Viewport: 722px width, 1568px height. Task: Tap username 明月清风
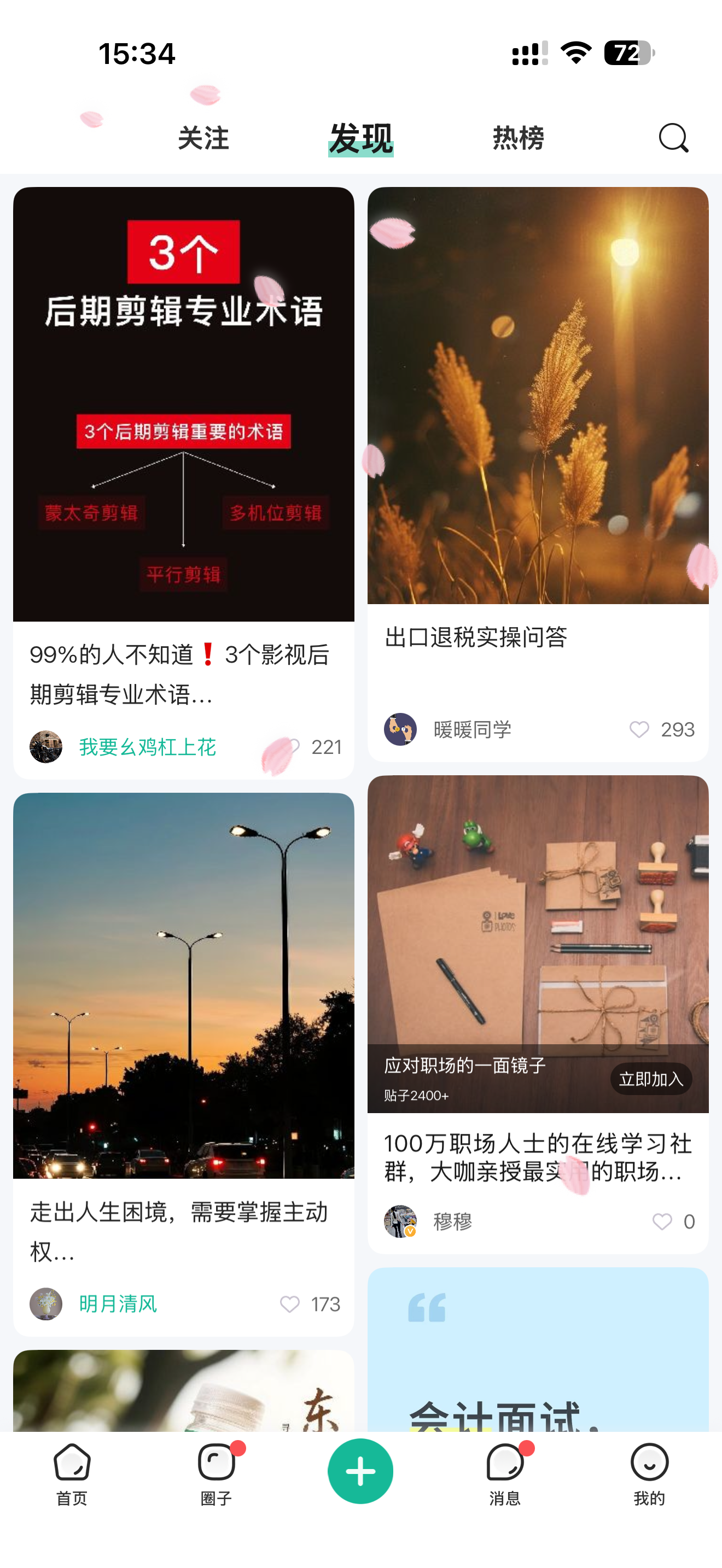(x=118, y=1304)
